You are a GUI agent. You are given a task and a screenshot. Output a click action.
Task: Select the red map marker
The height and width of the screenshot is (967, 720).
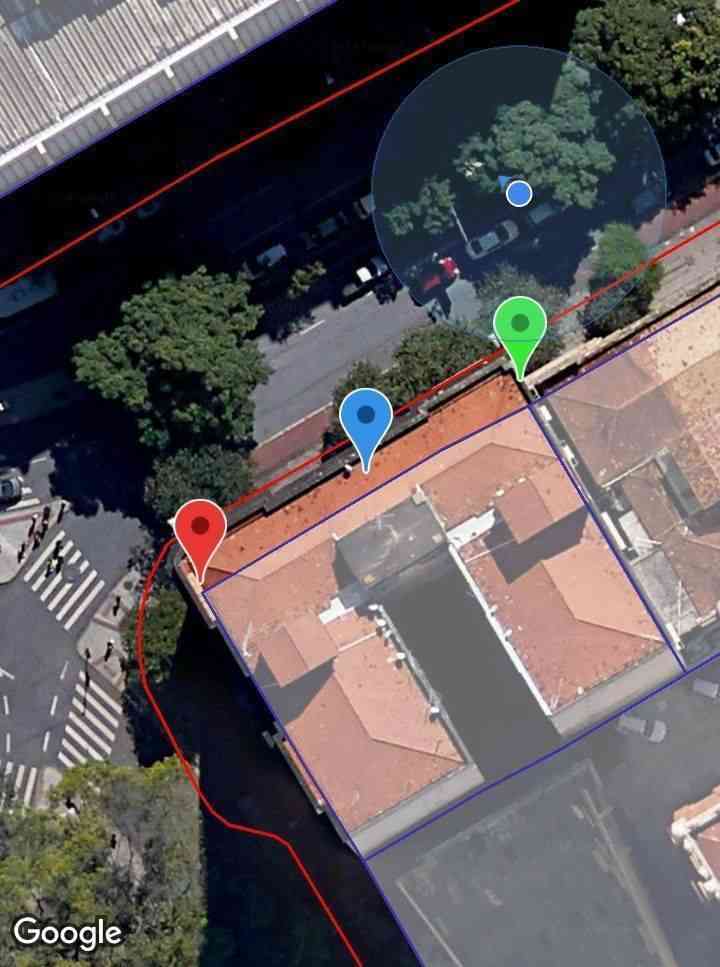pyautogui.click(x=201, y=530)
